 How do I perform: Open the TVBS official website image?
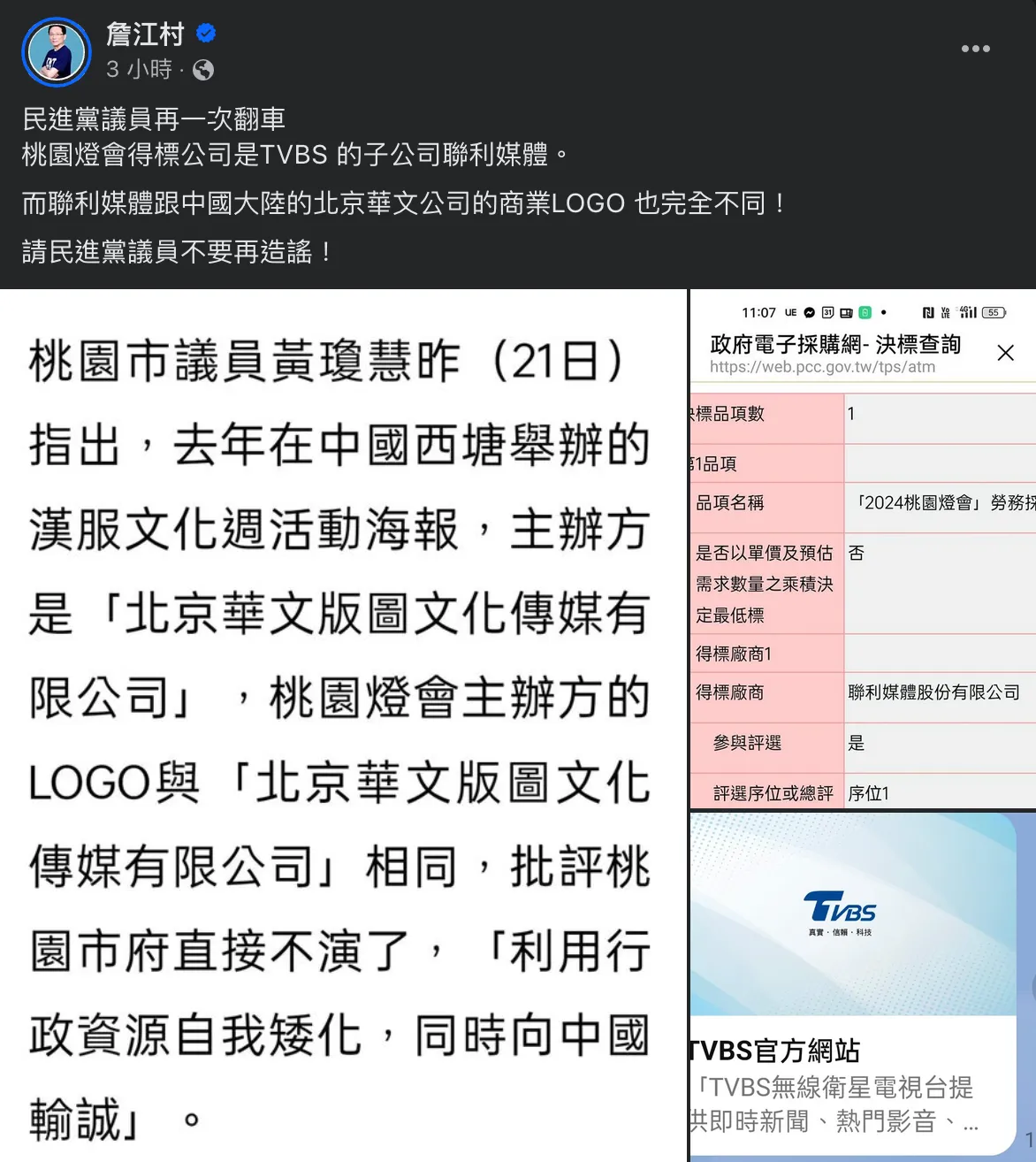(x=863, y=987)
